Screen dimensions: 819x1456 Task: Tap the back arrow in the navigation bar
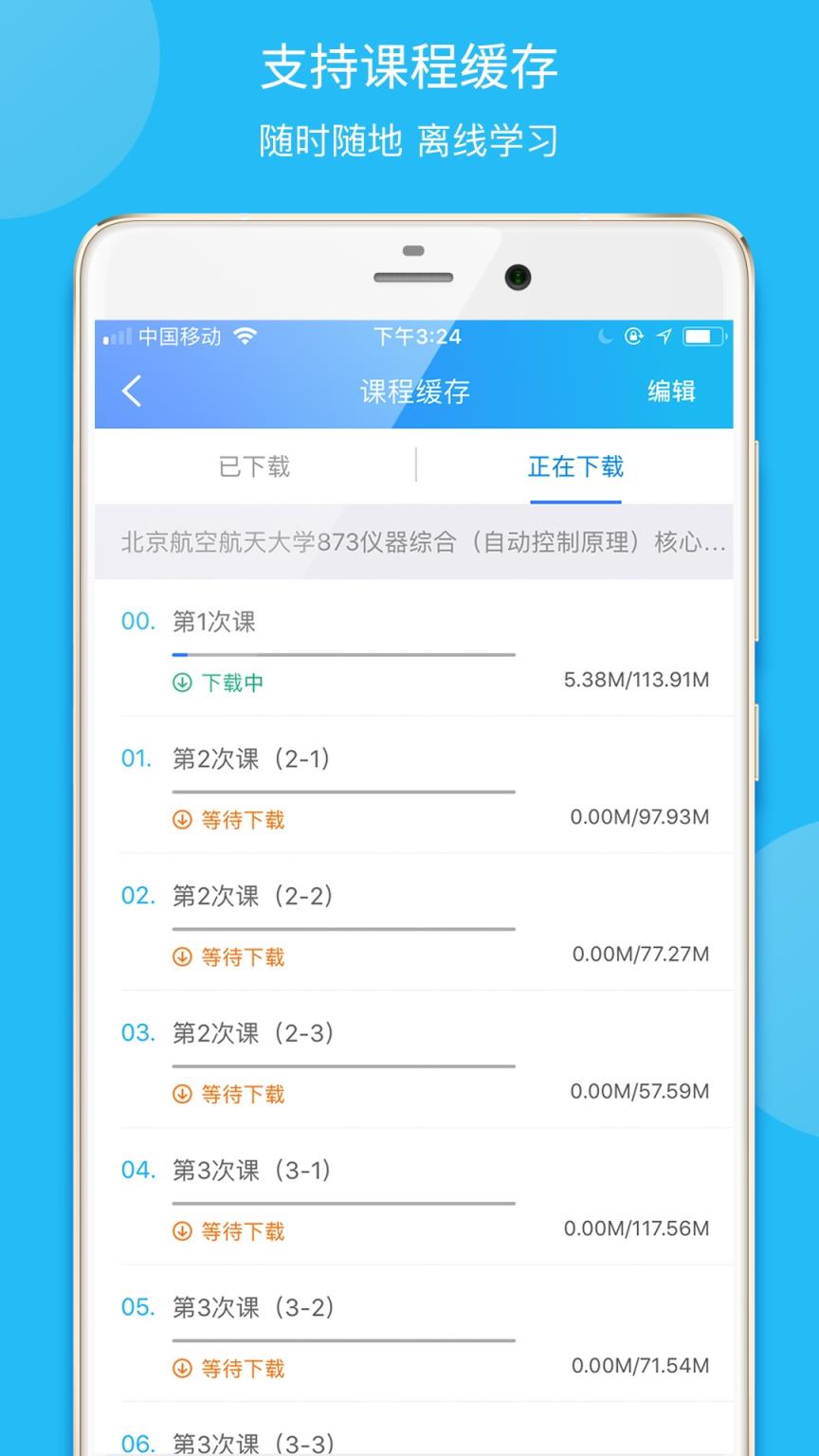click(x=131, y=391)
